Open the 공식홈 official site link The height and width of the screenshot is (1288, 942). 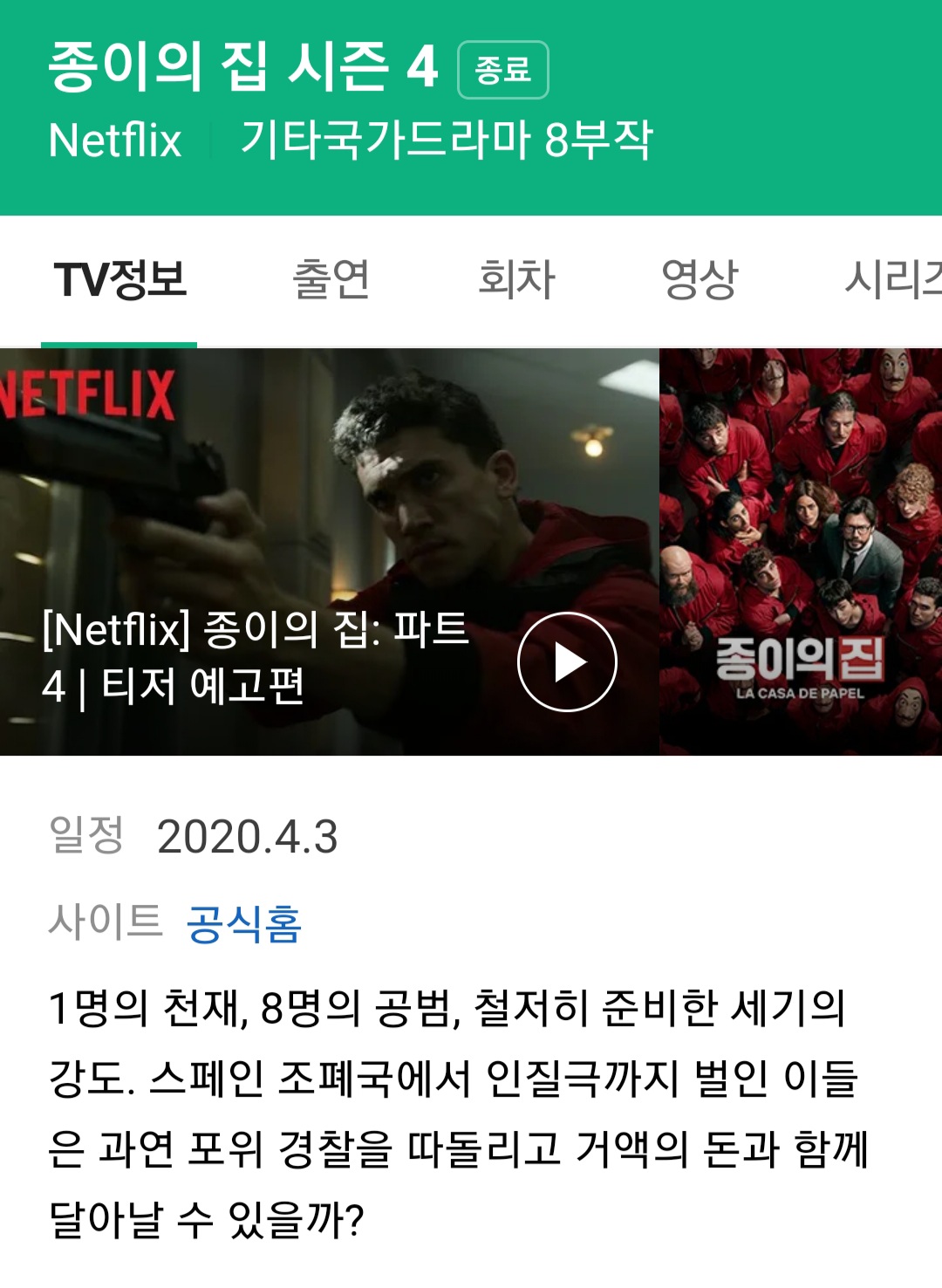point(243,923)
